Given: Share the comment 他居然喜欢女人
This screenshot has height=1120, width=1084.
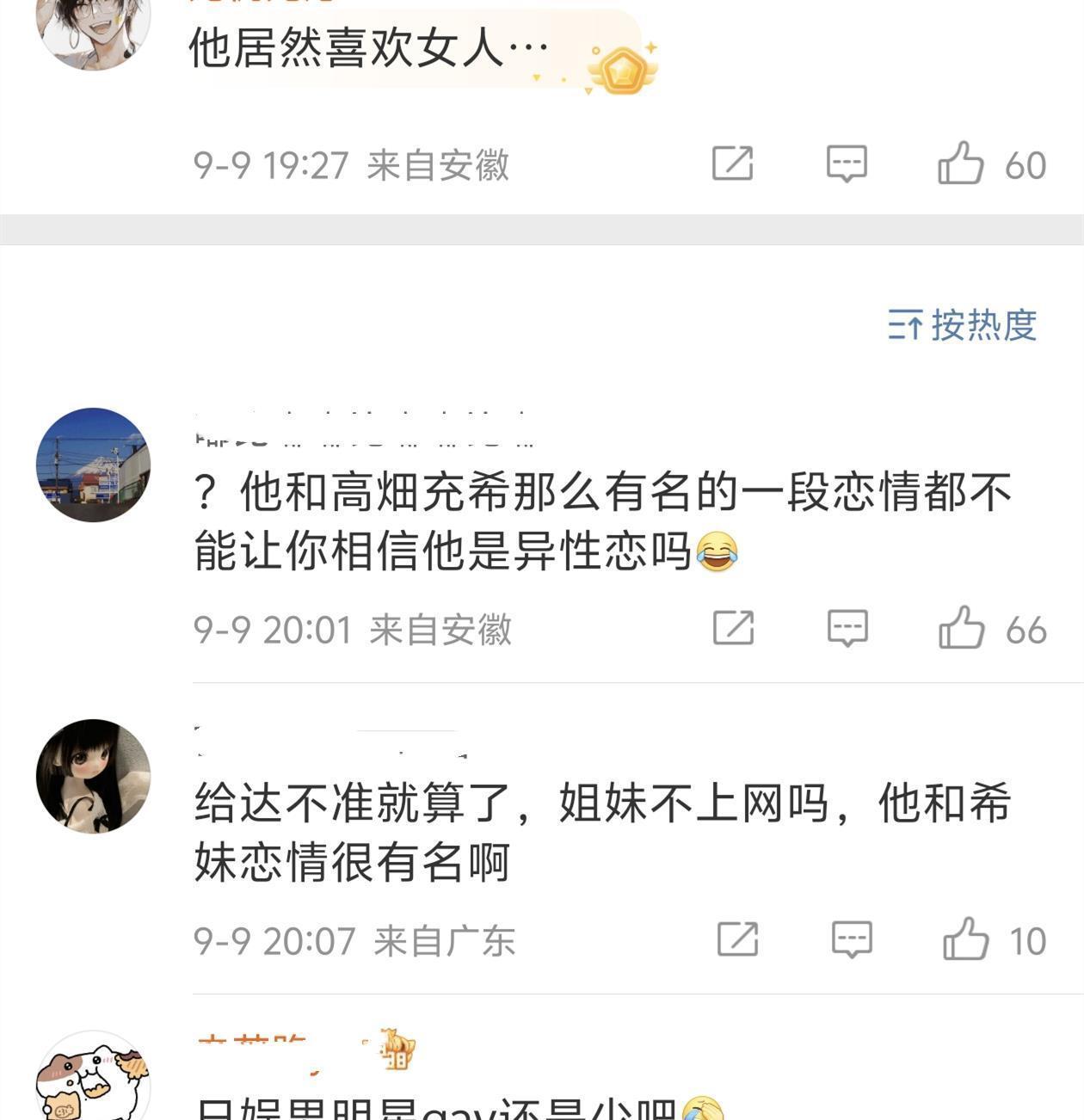Looking at the screenshot, I should 733,163.
